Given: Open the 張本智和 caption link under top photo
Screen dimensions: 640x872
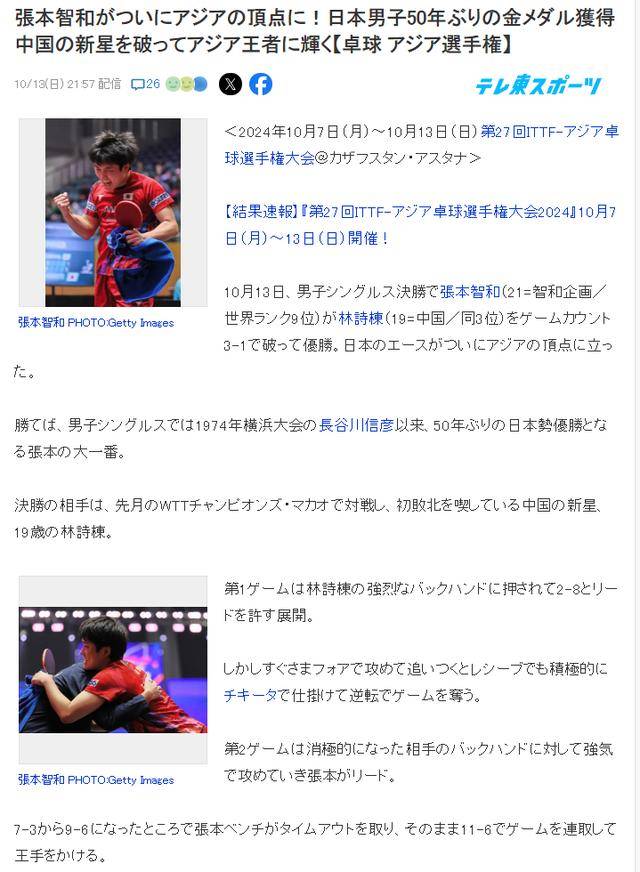Looking at the screenshot, I should pos(41,322).
